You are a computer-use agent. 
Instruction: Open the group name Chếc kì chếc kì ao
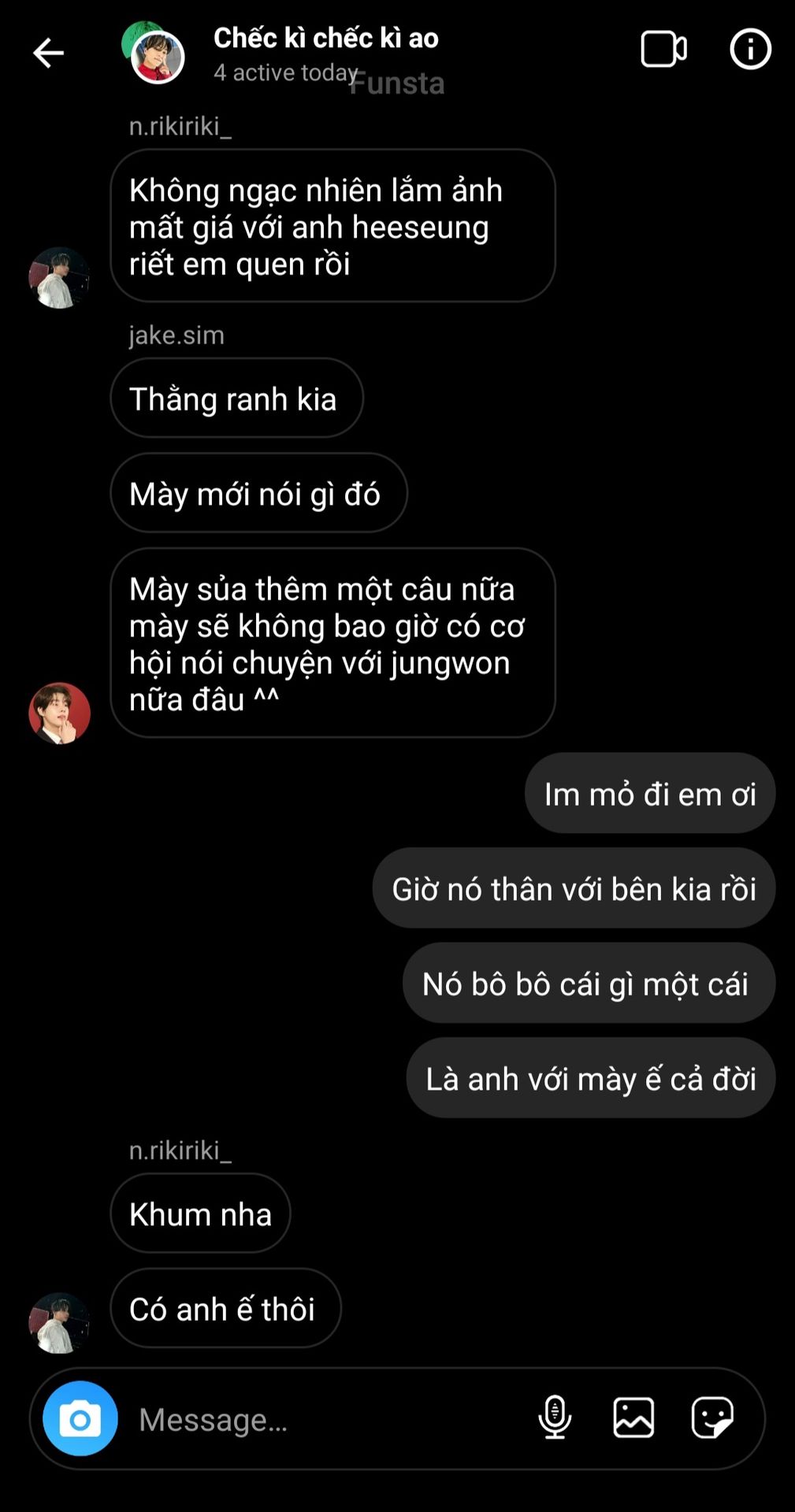pyautogui.click(x=325, y=38)
